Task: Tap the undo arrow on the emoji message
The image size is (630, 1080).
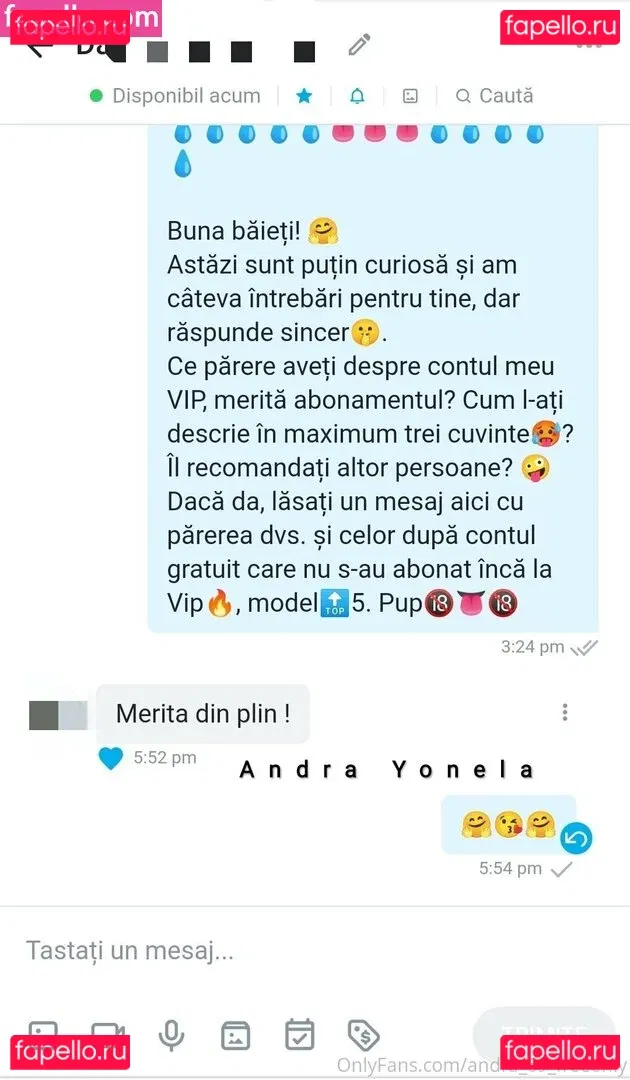Action: point(575,838)
